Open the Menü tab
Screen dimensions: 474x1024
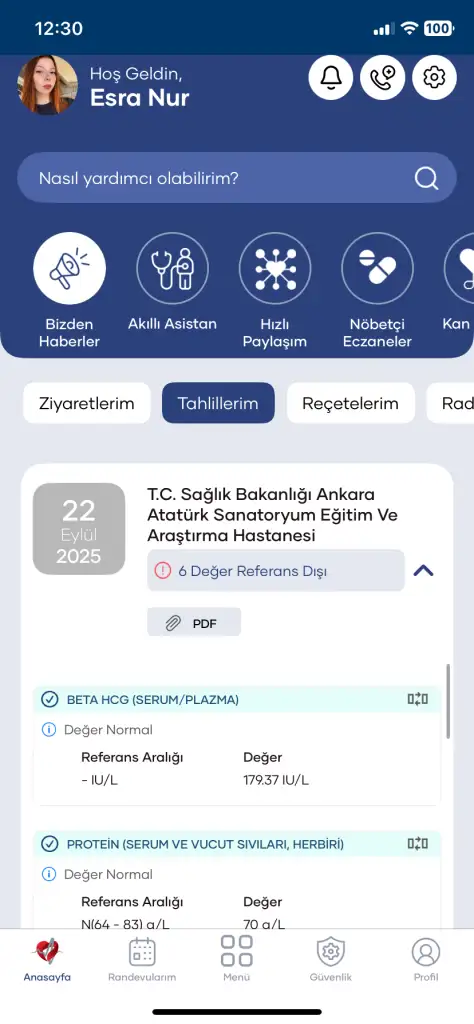(x=236, y=959)
